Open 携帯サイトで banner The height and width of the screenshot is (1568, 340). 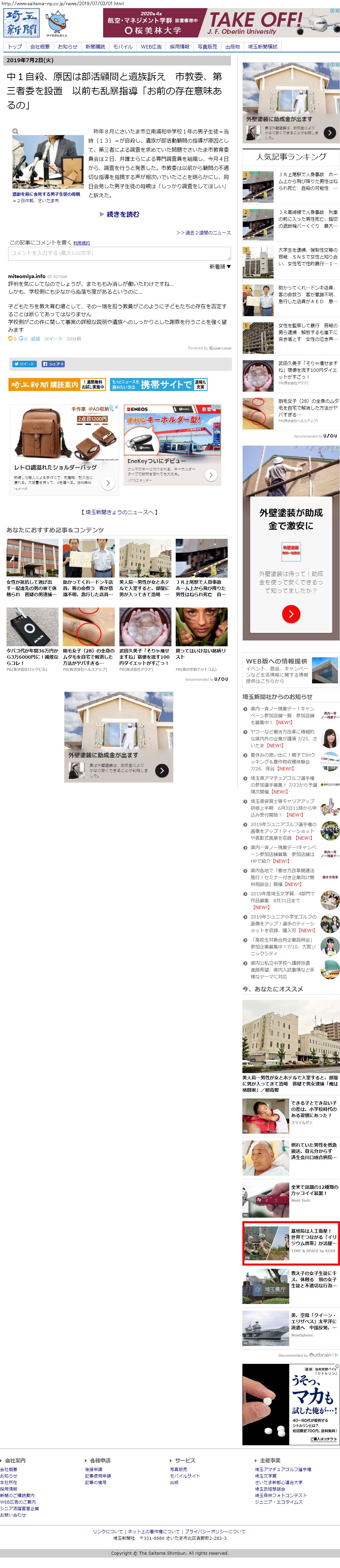[x=159, y=385]
